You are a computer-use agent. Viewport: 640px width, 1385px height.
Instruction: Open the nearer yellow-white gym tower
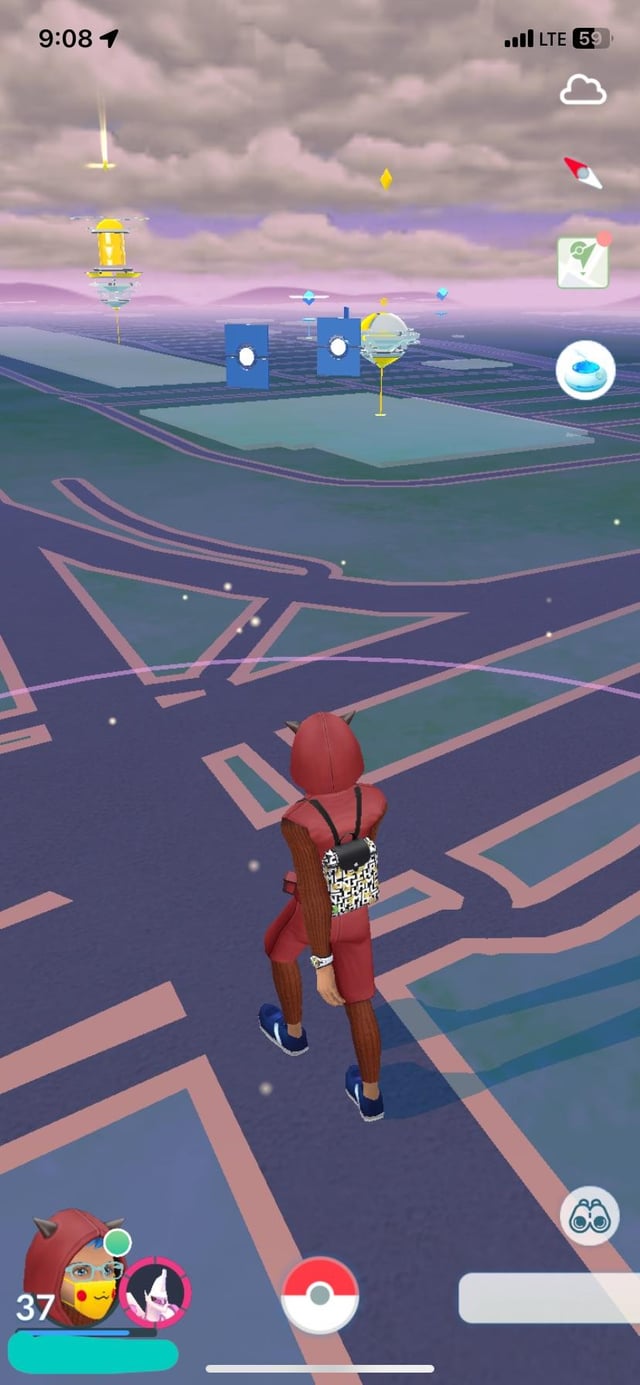pos(383,340)
